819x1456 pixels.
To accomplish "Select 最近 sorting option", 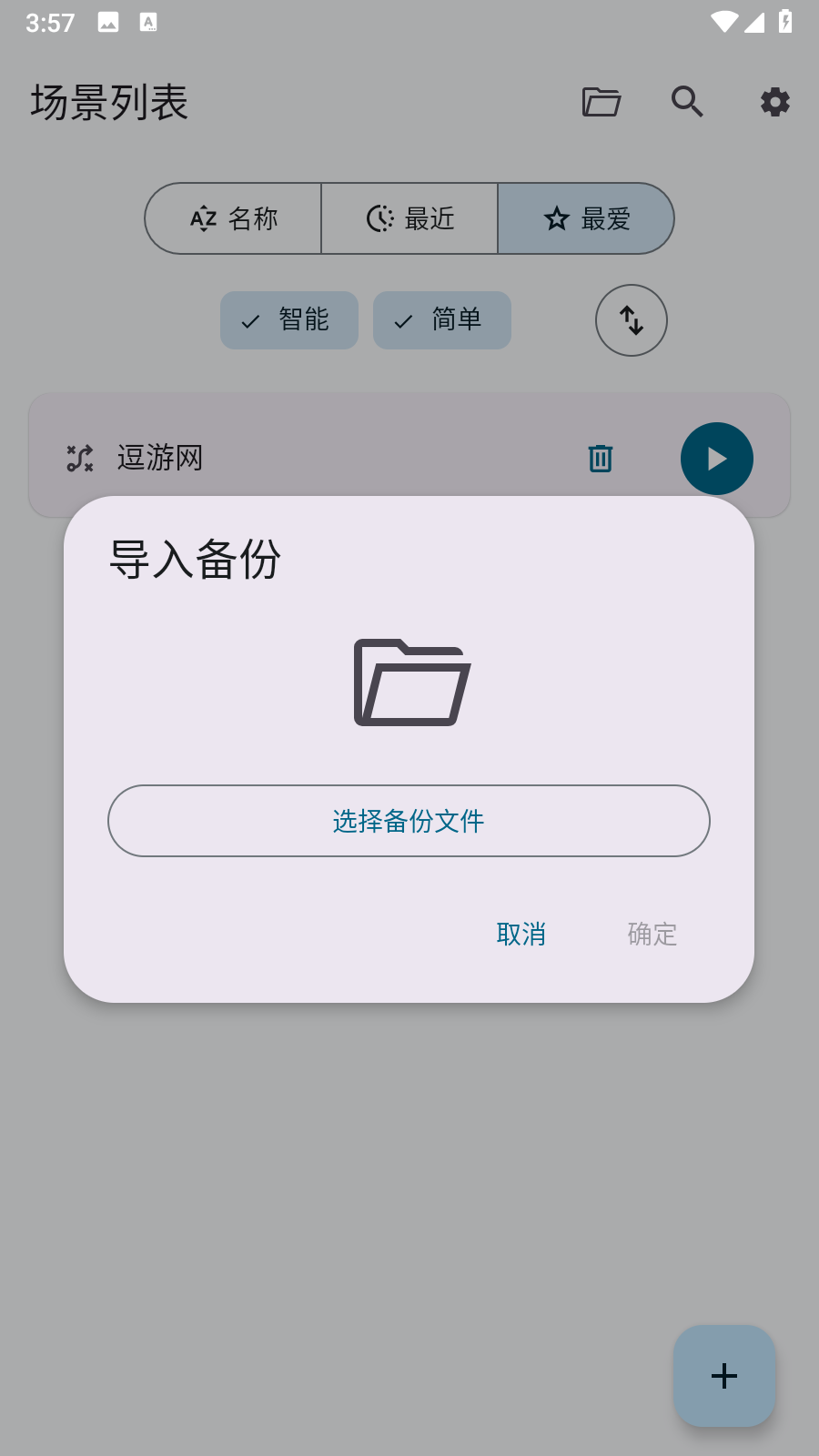I will click(409, 218).
